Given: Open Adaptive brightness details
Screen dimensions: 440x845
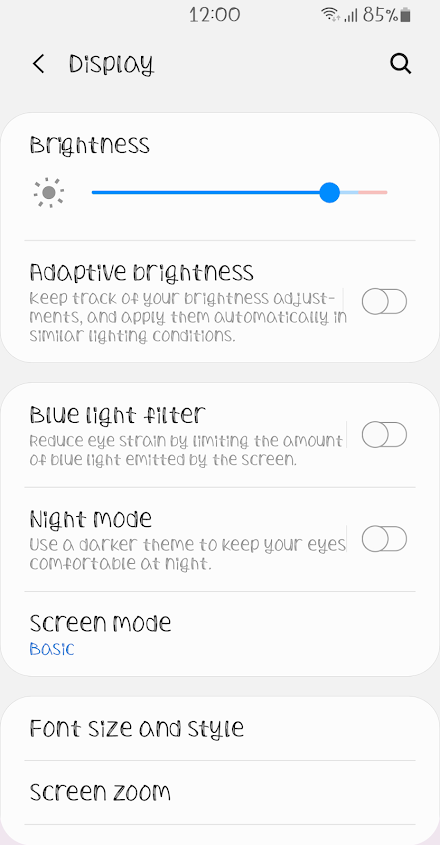Looking at the screenshot, I should click(183, 302).
